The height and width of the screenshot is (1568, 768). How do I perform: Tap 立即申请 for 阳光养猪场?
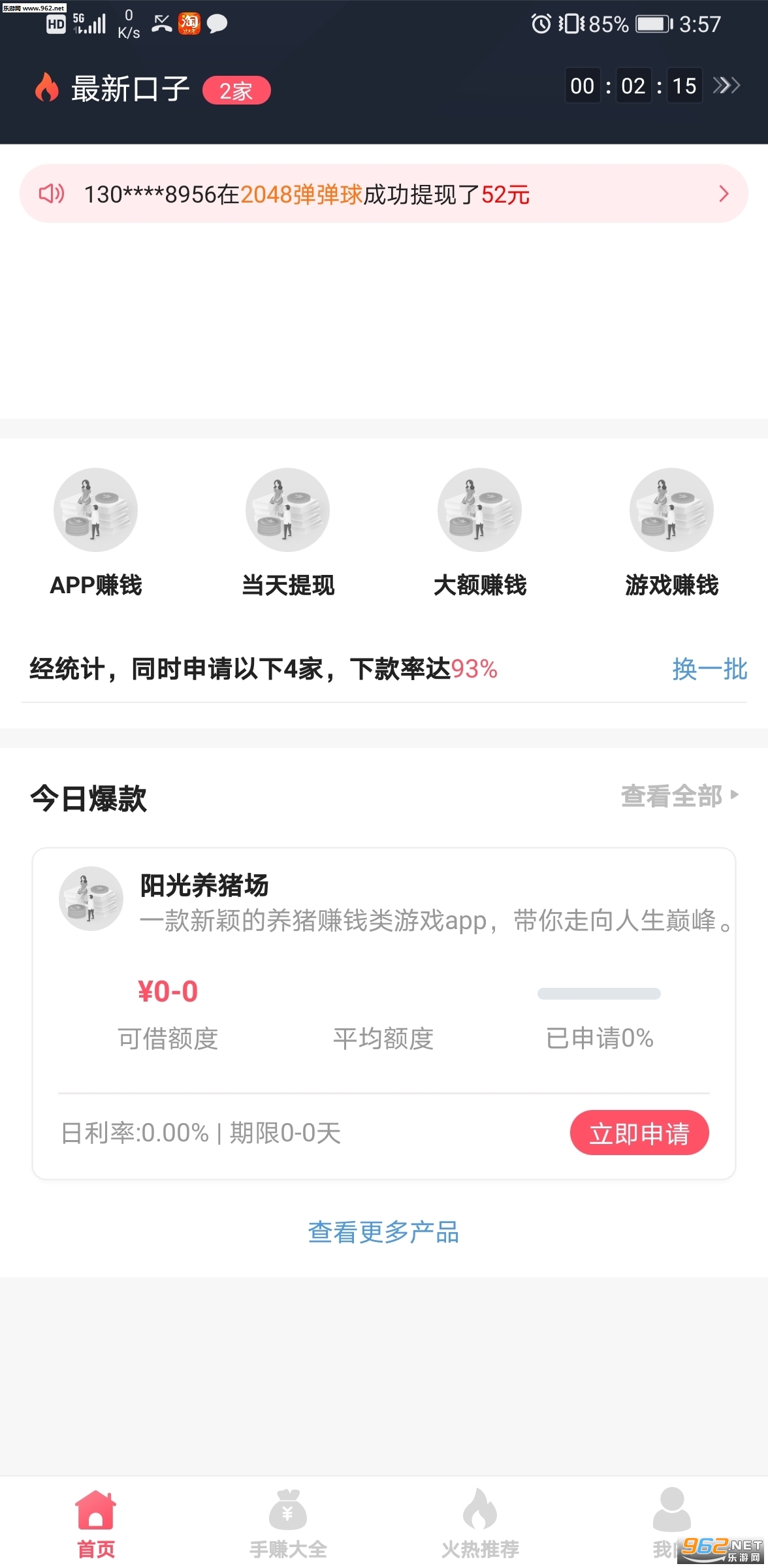[639, 1133]
